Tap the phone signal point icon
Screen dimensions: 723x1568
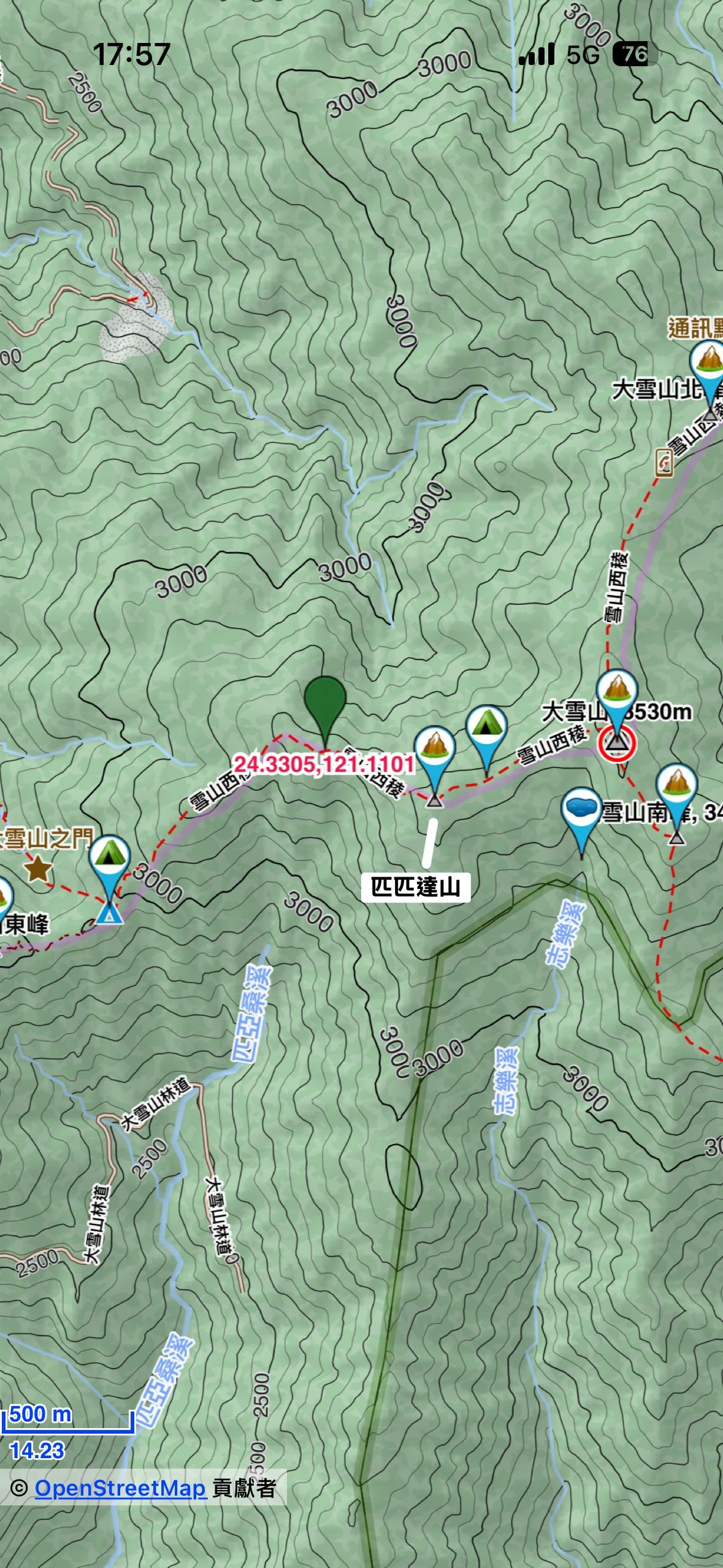tap(664, 463)
